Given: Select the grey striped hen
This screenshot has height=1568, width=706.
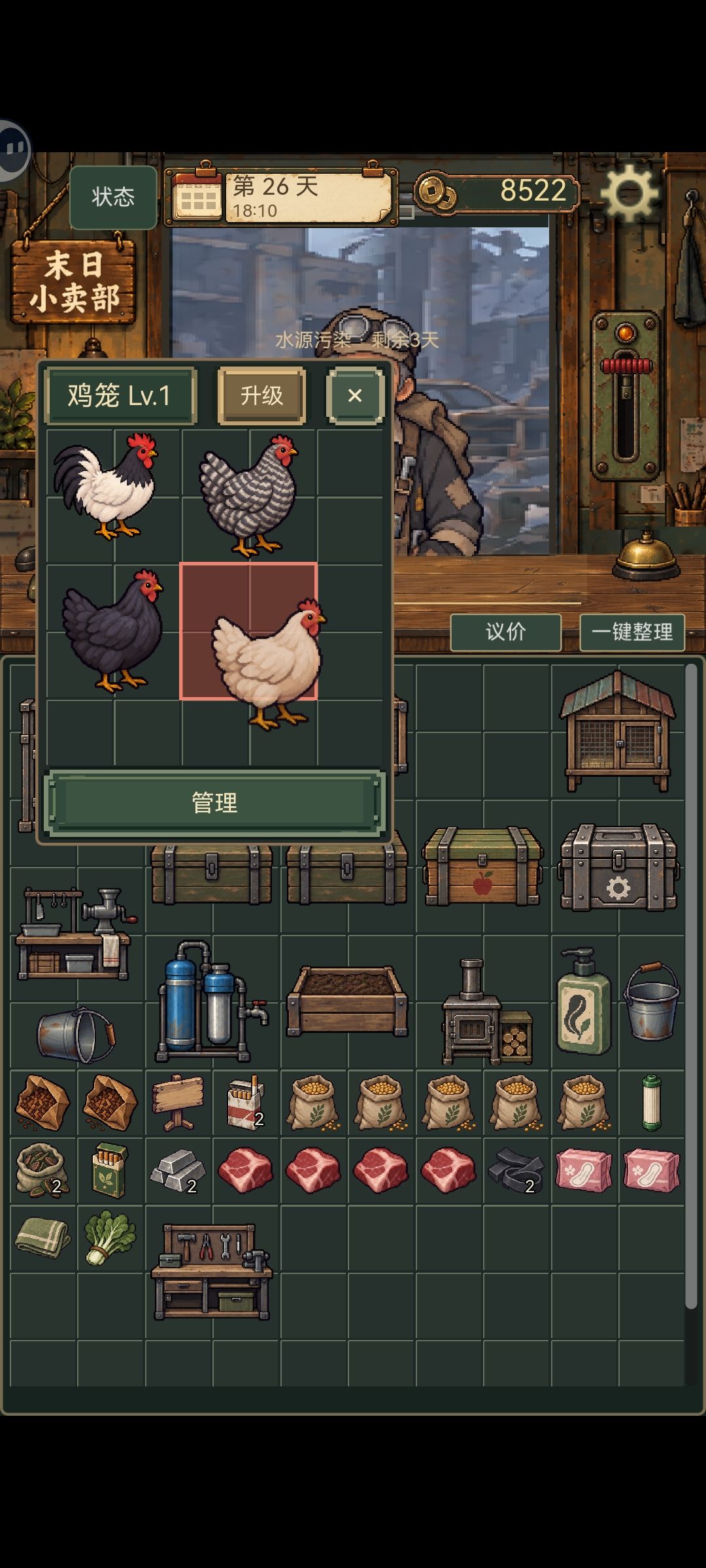Looking at the screenshot, I should (x=248, y=495).
